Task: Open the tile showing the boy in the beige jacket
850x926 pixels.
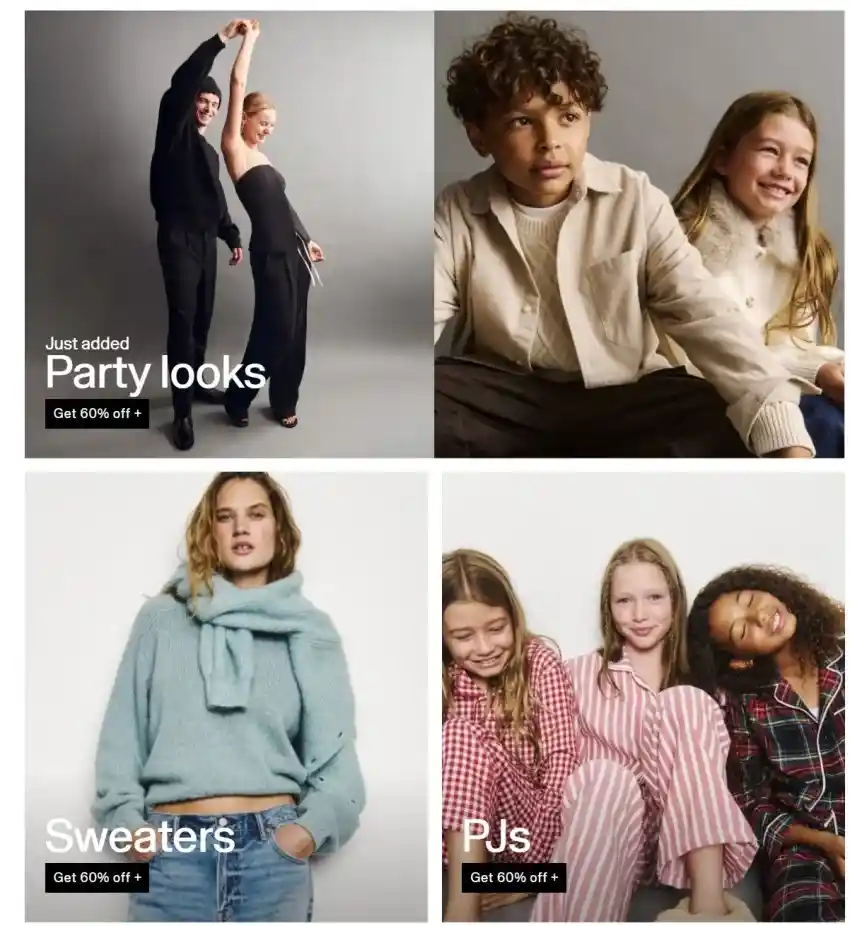Action: click(x=638, y=234)
